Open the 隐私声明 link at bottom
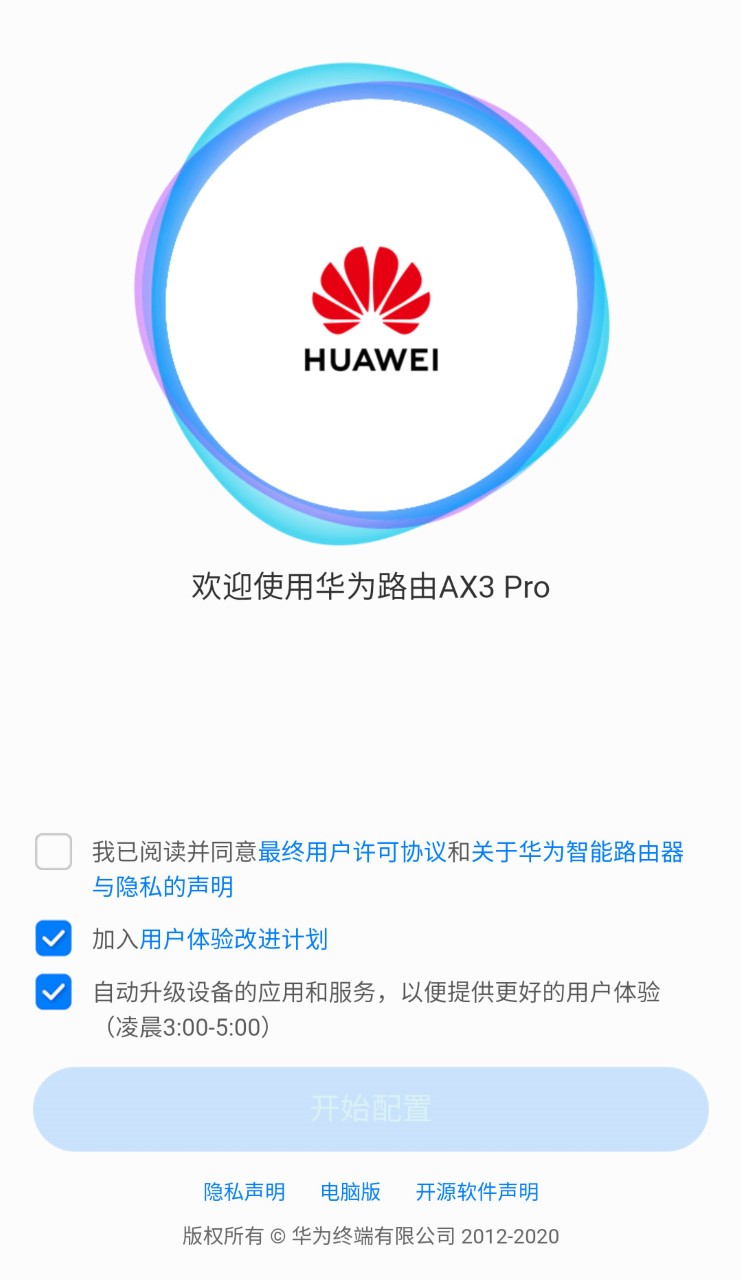This screenshot has width=742, height=1280. pos(245,1192)
